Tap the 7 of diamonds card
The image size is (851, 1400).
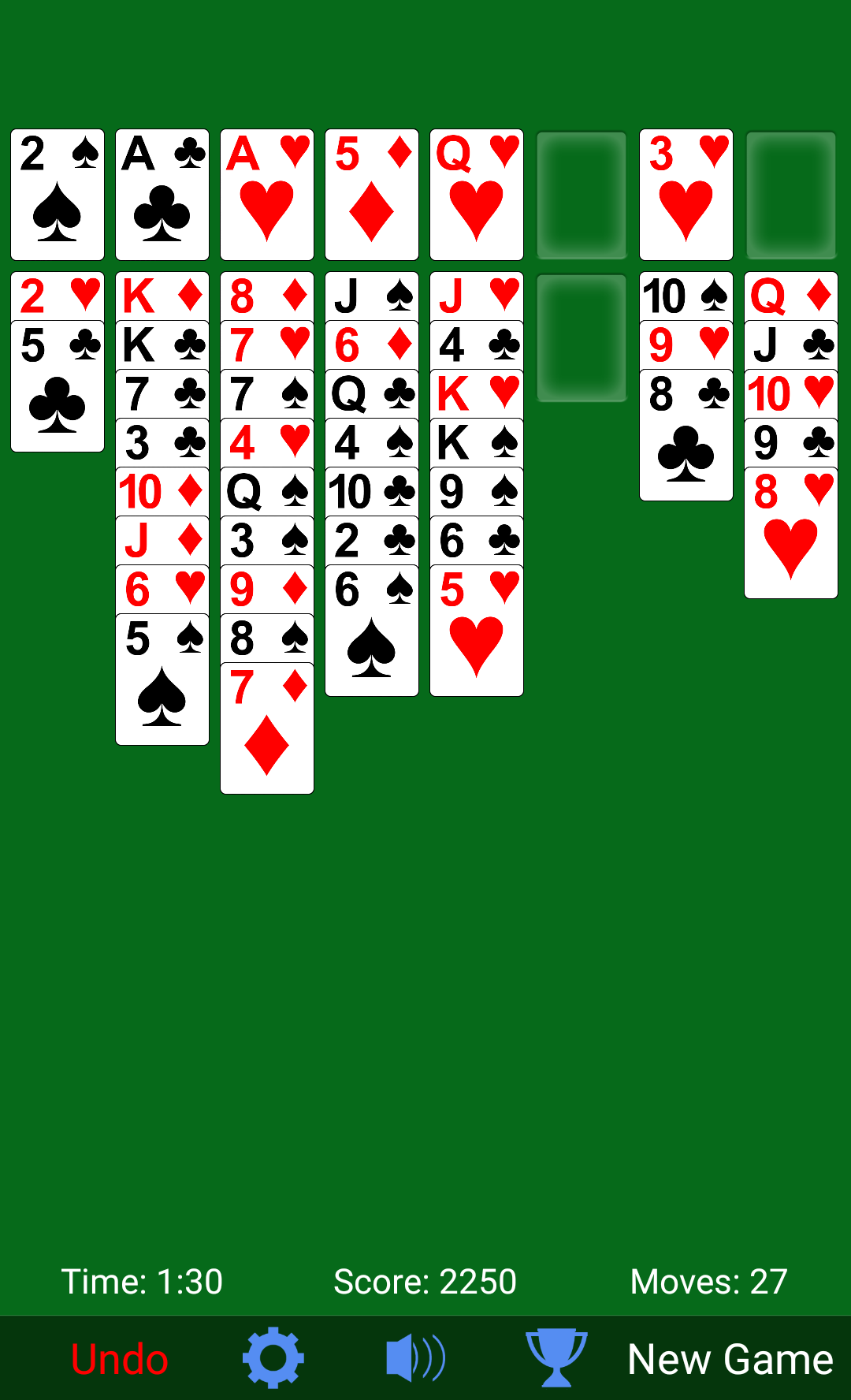[x=267, y=728]
